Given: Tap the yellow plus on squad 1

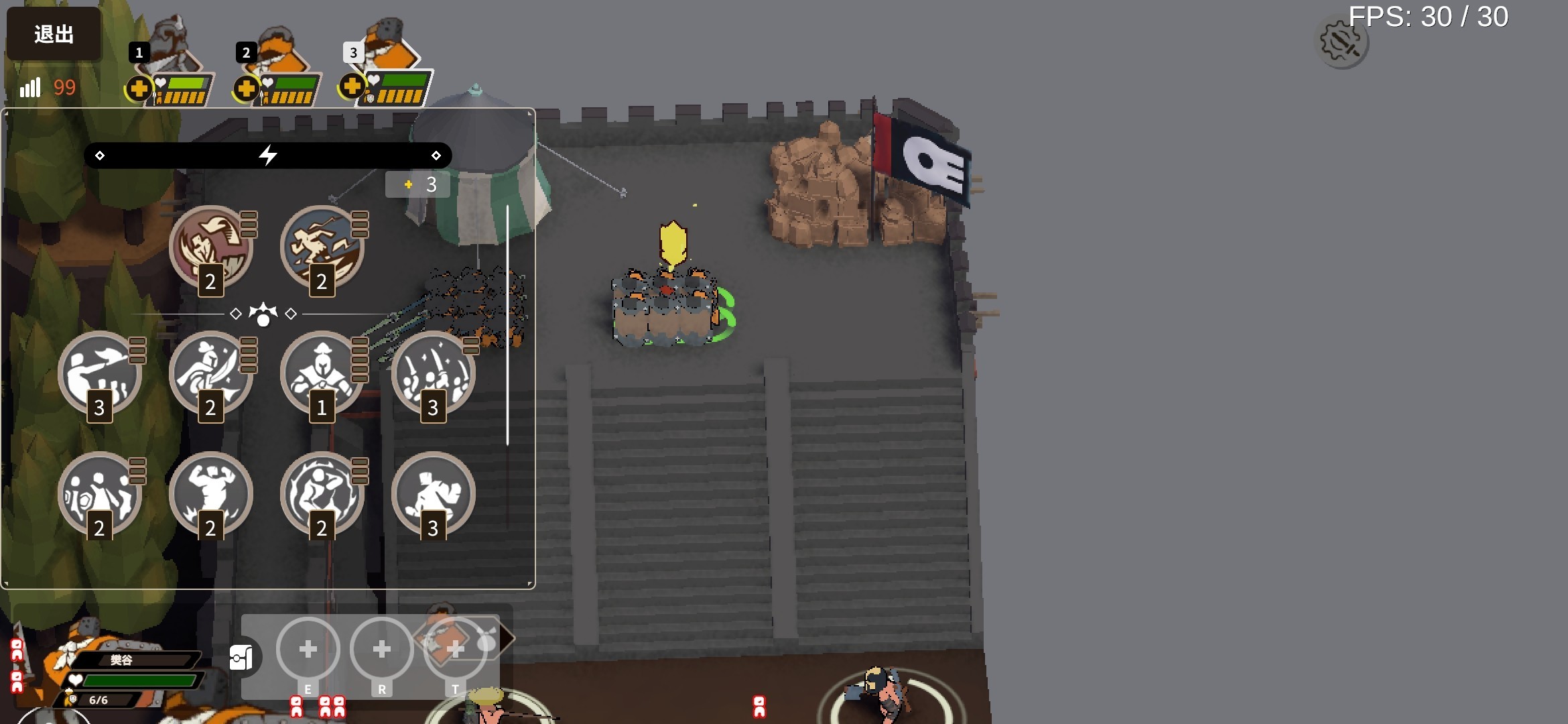Looking at the screenshot, I should point(139,88).
